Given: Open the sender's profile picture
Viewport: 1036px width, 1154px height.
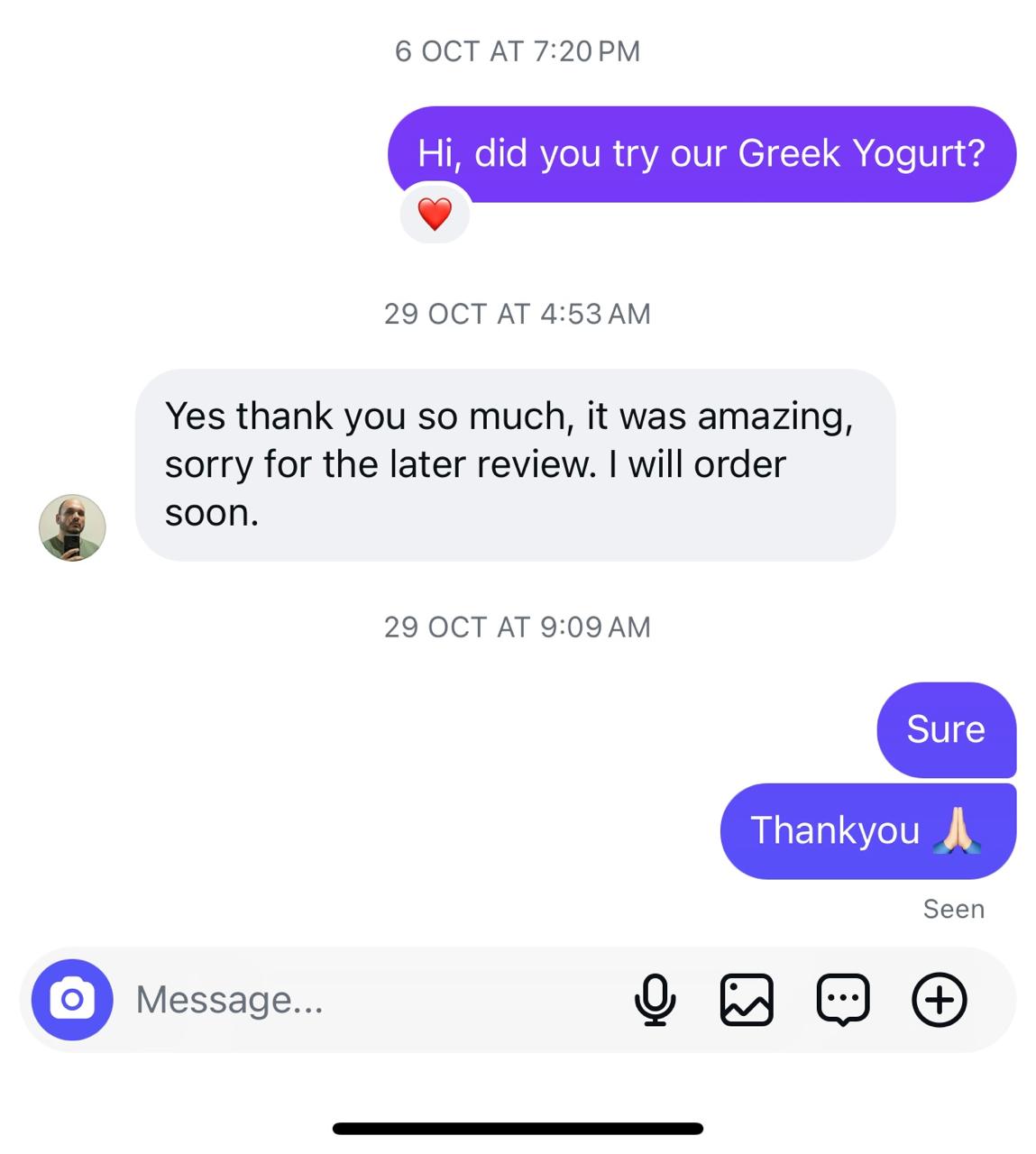Looking at the screenshot, I should click(x=72, y=527).
